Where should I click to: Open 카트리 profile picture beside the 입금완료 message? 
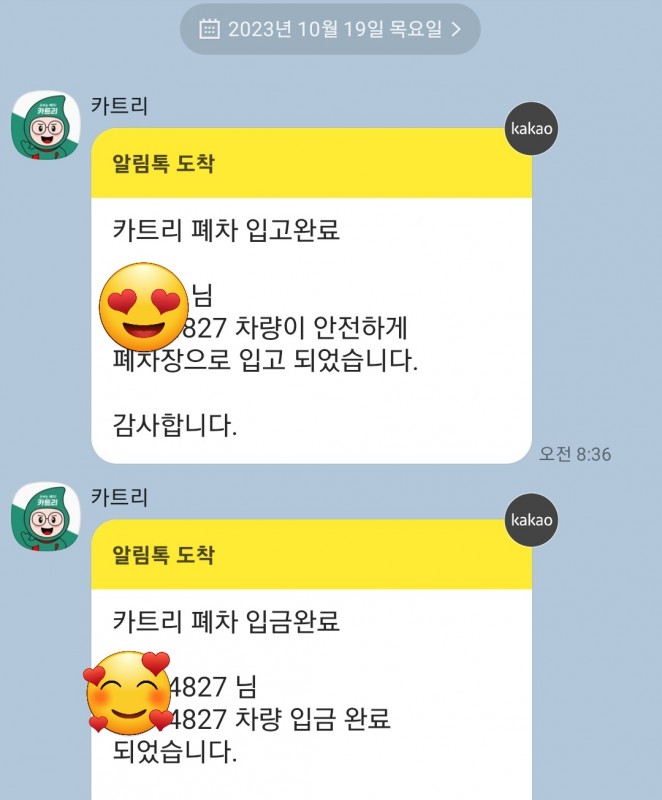point(46,516)
